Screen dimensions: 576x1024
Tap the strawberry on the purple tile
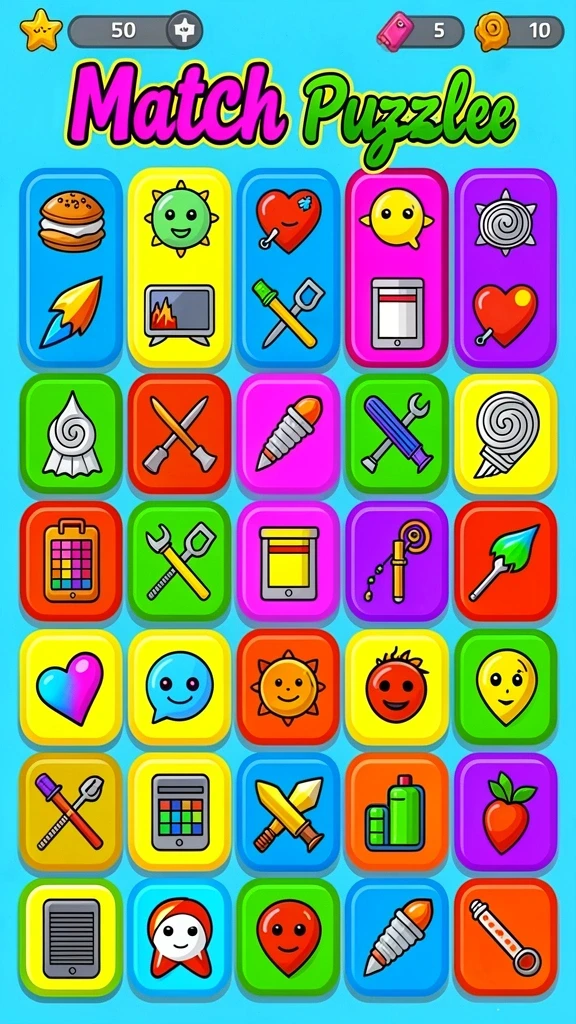[x=506, y=812]
